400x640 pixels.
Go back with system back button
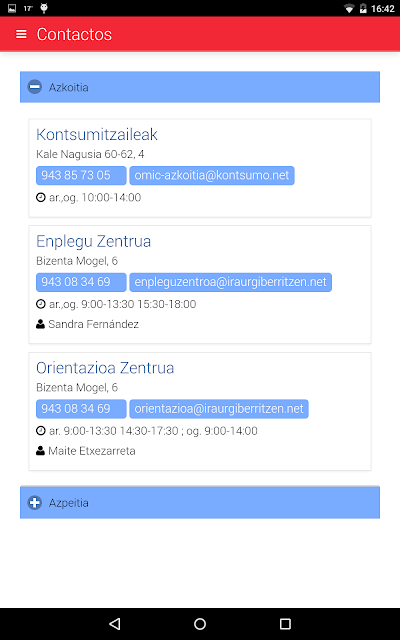click(x=115, y=623)
